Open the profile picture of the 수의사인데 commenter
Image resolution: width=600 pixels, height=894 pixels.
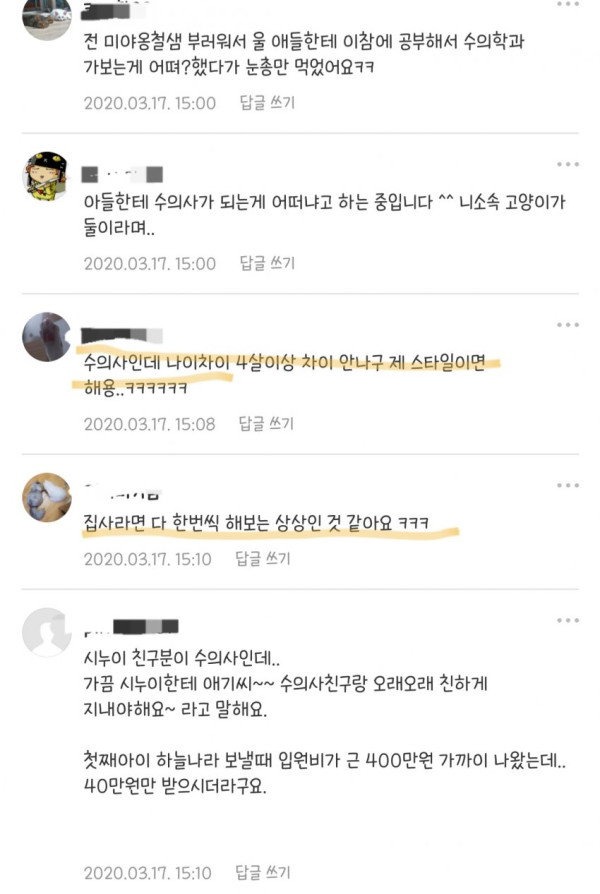point(47,336)
